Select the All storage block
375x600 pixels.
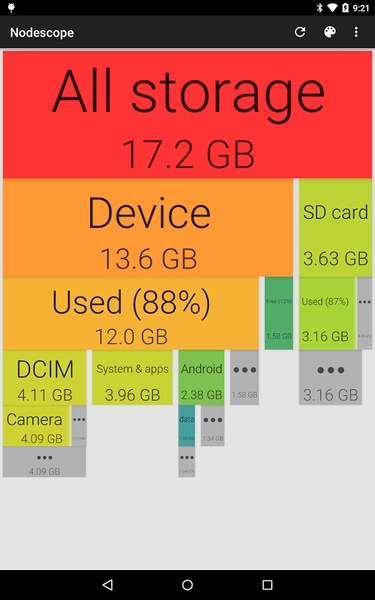tap(188, 115)
